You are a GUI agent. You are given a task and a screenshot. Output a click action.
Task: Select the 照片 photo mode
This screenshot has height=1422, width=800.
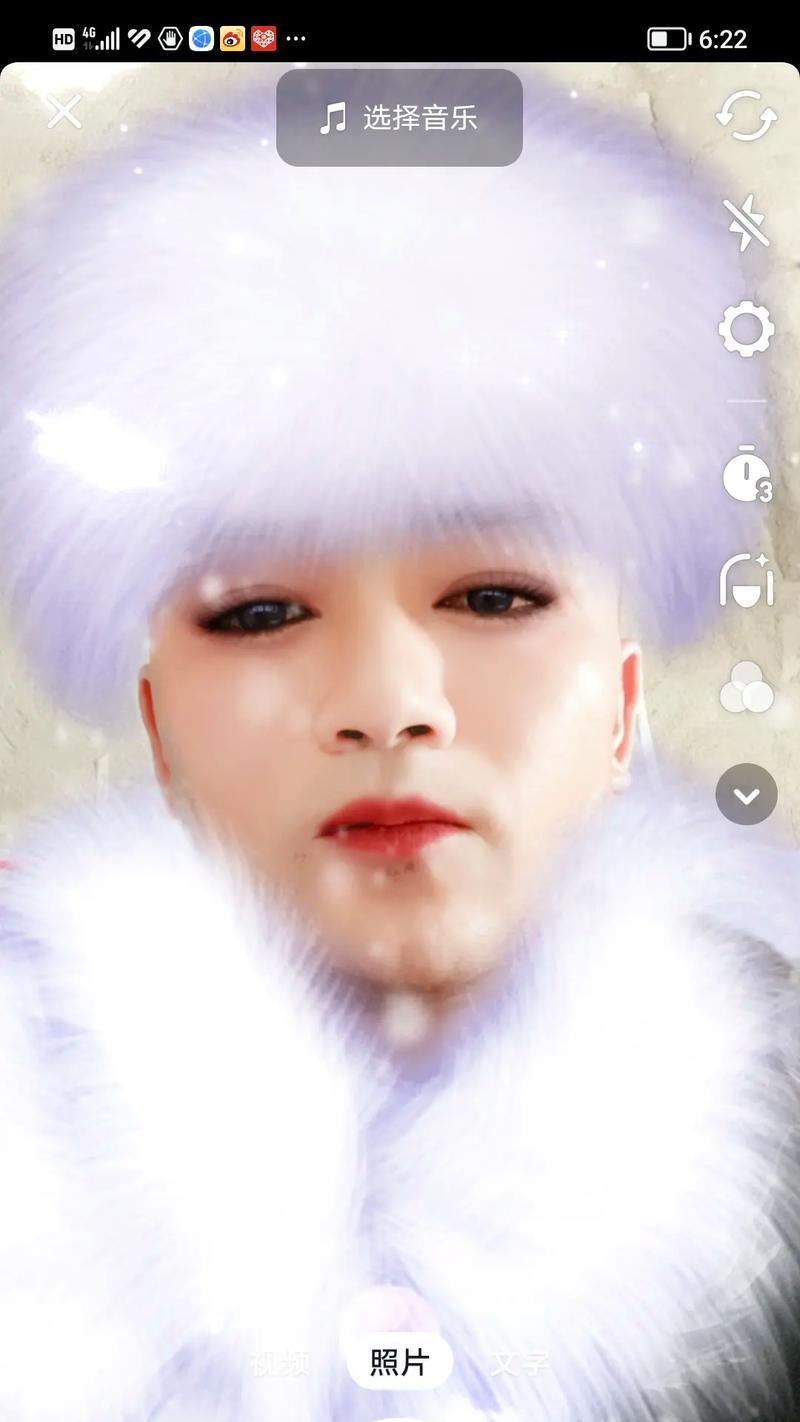coord(399,1362)
